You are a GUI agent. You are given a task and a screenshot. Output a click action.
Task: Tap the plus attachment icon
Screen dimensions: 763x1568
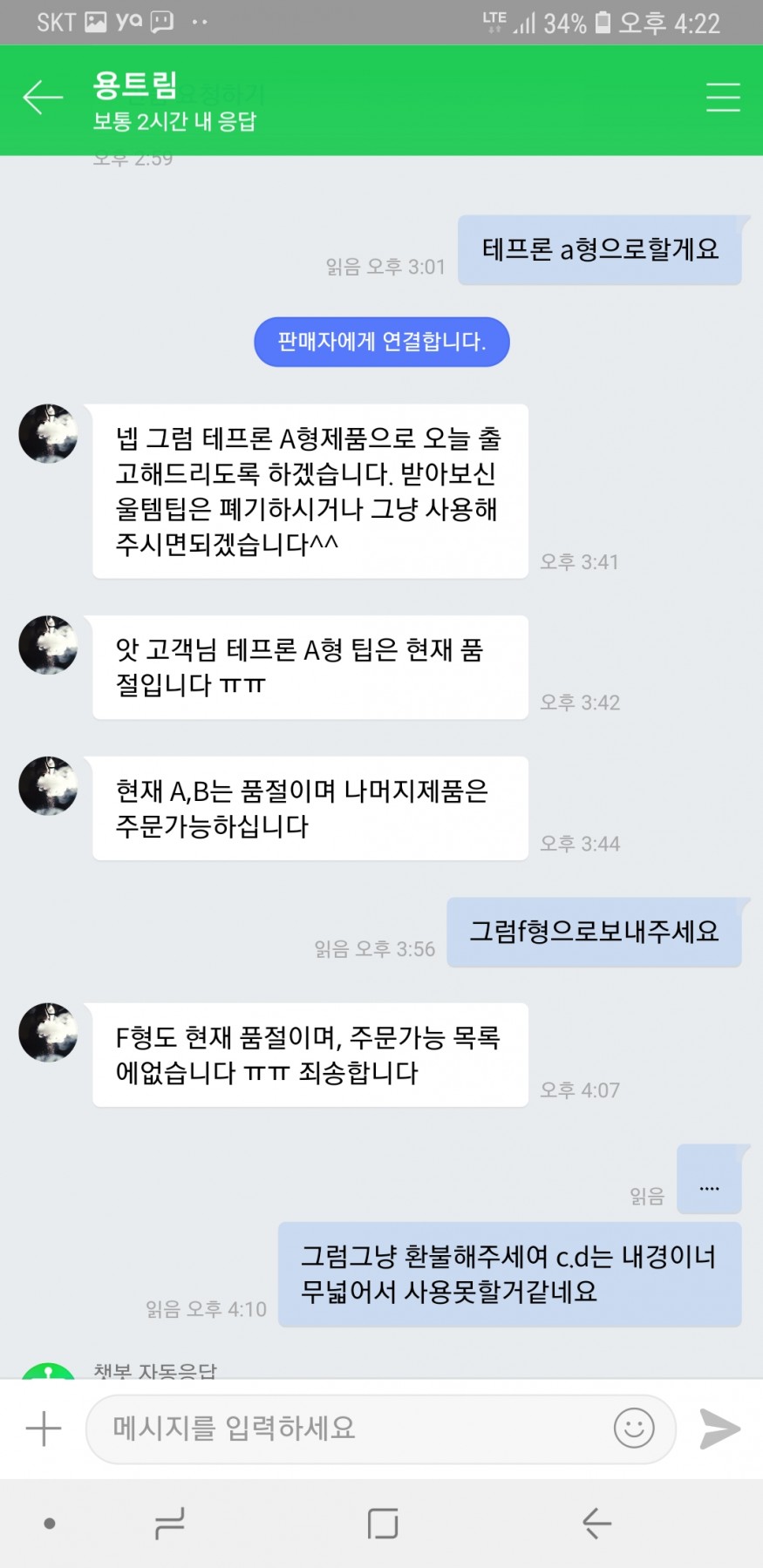44,1429
